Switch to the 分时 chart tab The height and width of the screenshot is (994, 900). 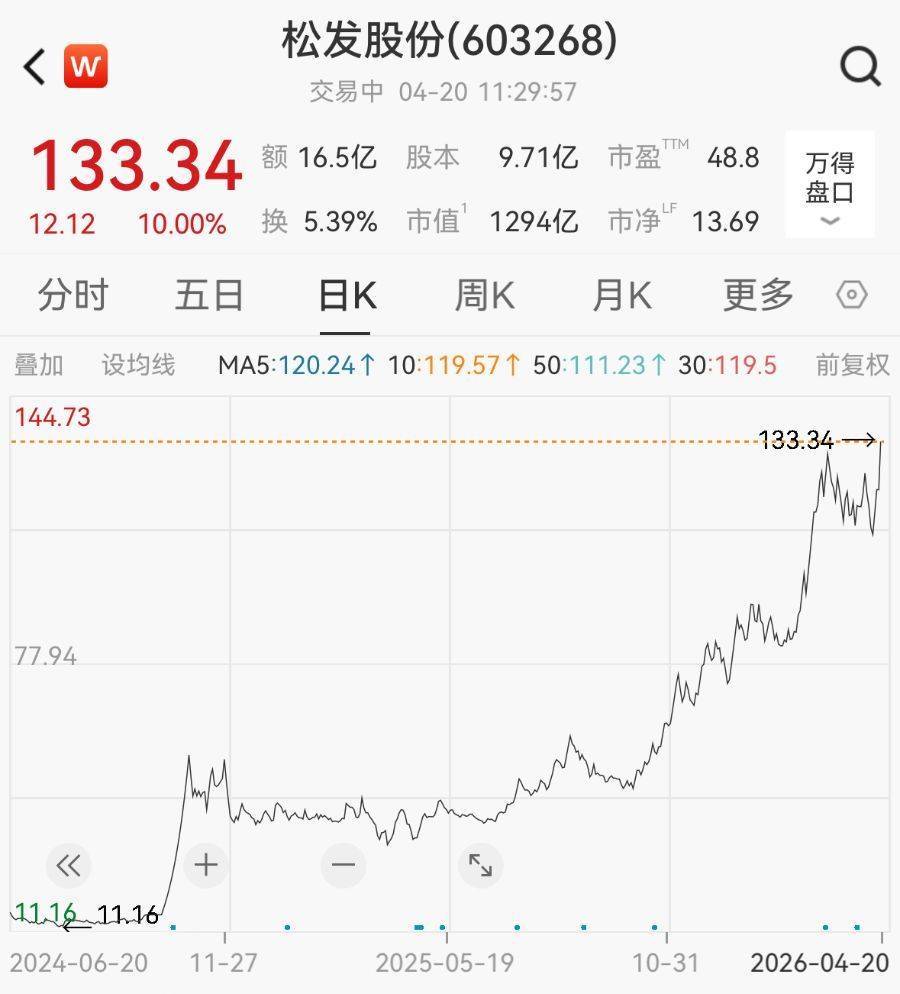click(73, 296)
